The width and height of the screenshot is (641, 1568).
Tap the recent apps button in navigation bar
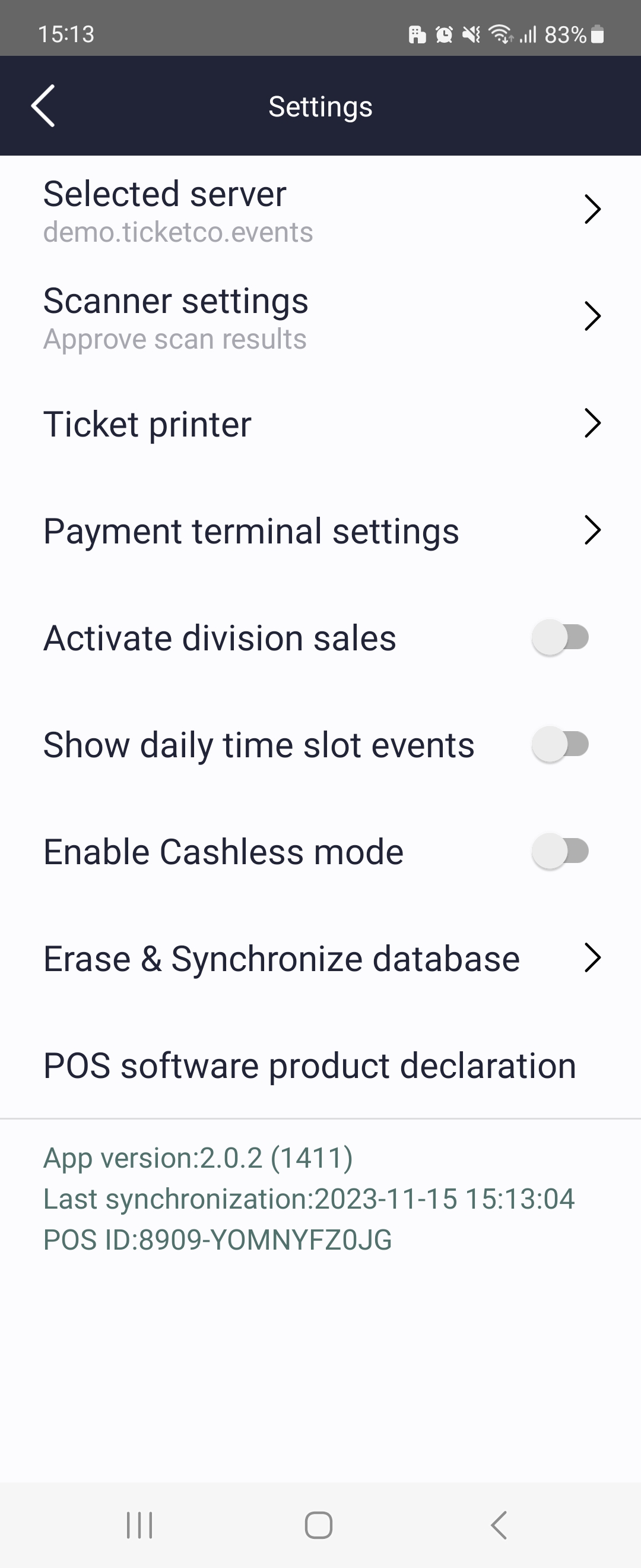click(x=140, y=1524)
